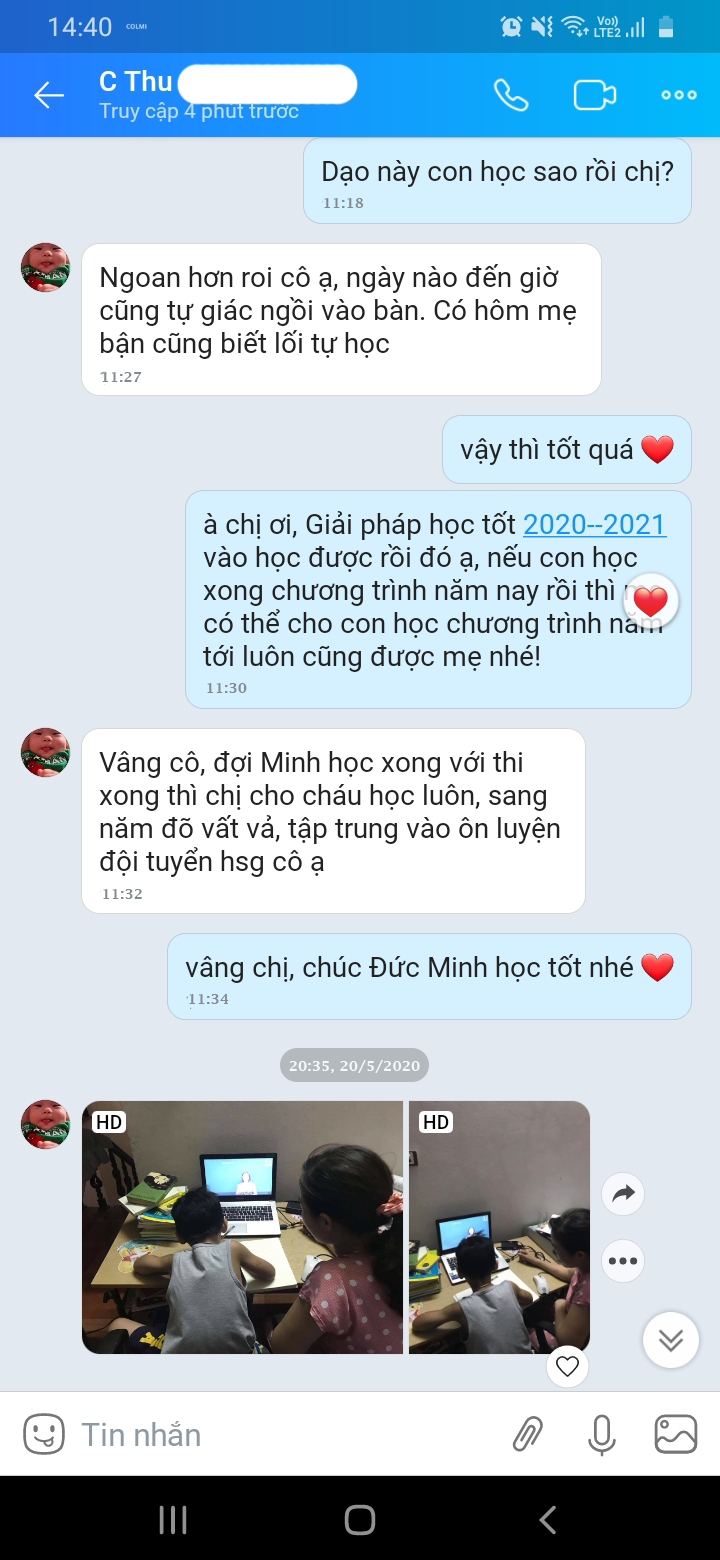This screenshot has height=1560, width=720.
Task: React with a heart to the photos
Action: [x=567, y=1366]
